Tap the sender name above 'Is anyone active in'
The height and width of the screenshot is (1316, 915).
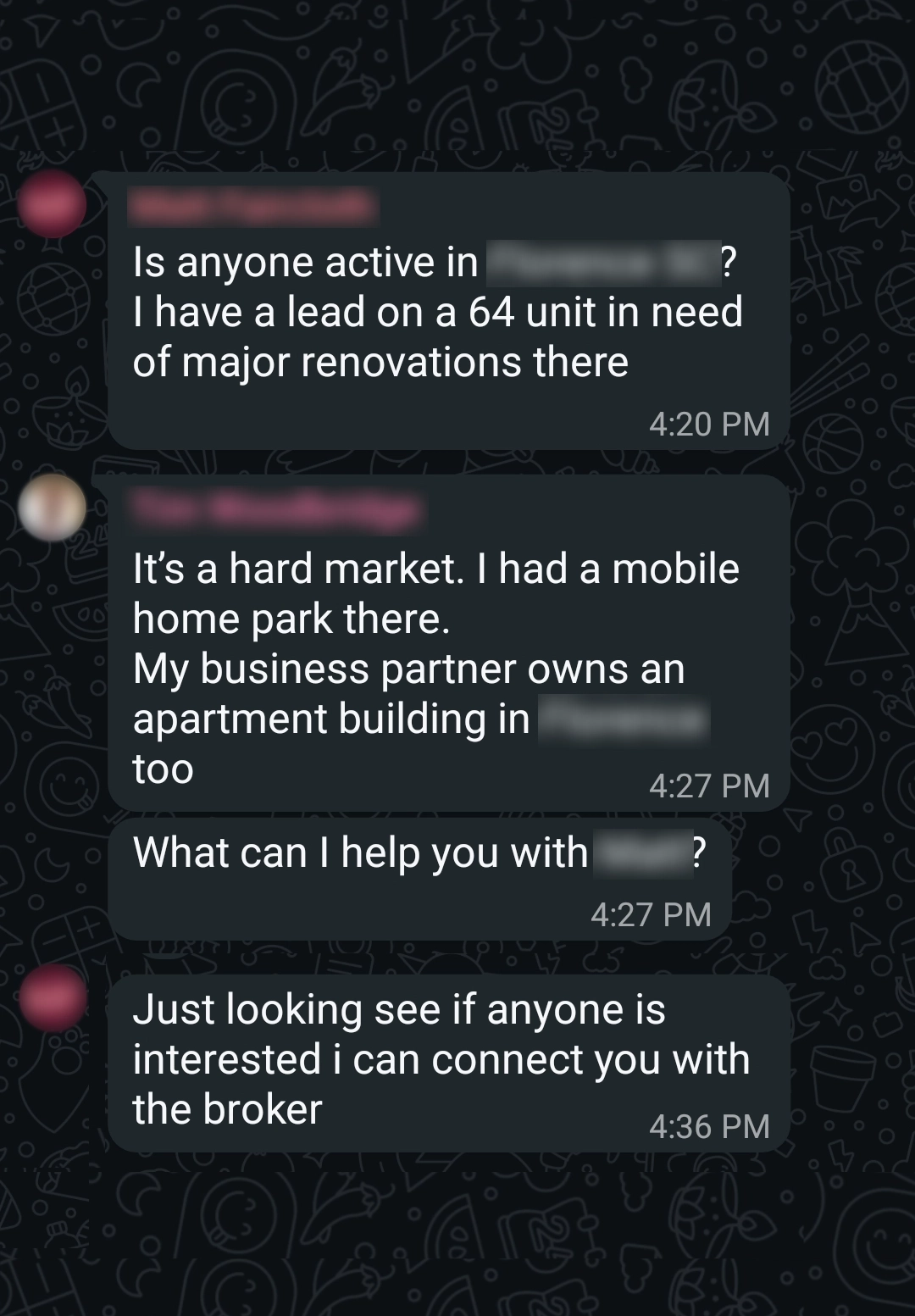coord(252,207)
